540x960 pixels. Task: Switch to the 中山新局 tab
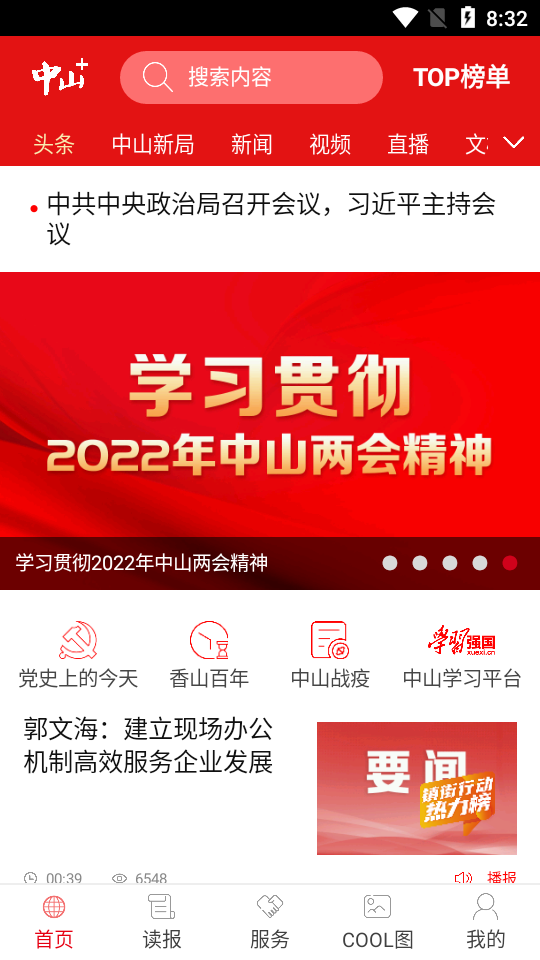153,144
